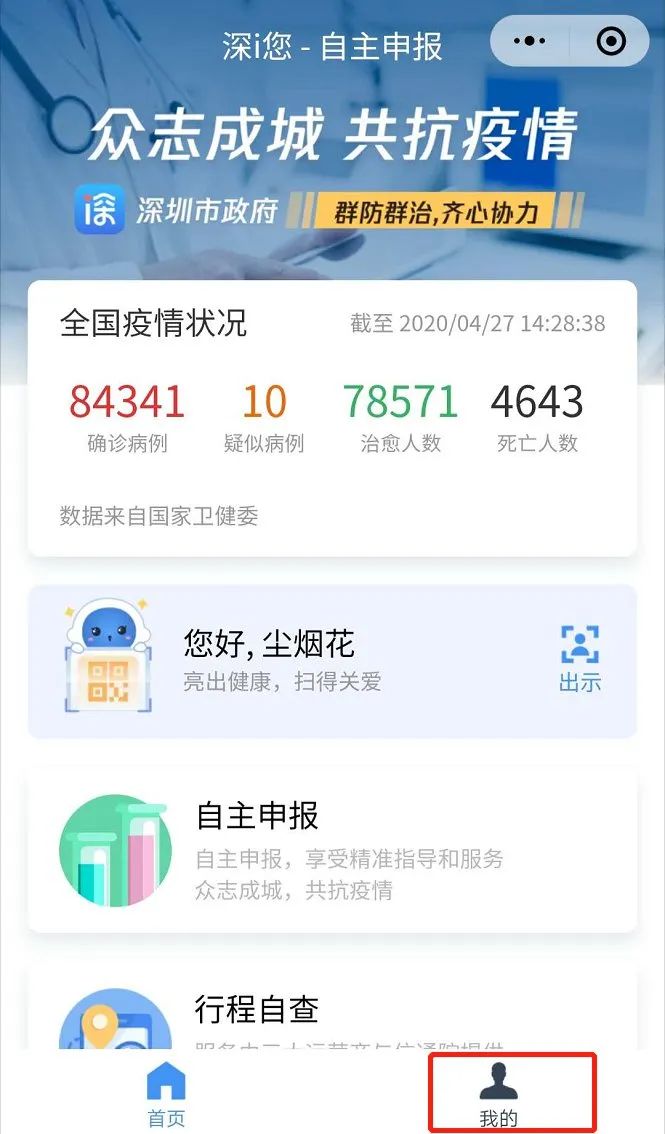Close the mini program via circle button
Screen dimensions: 665x1134
click(x=610, y=41)
